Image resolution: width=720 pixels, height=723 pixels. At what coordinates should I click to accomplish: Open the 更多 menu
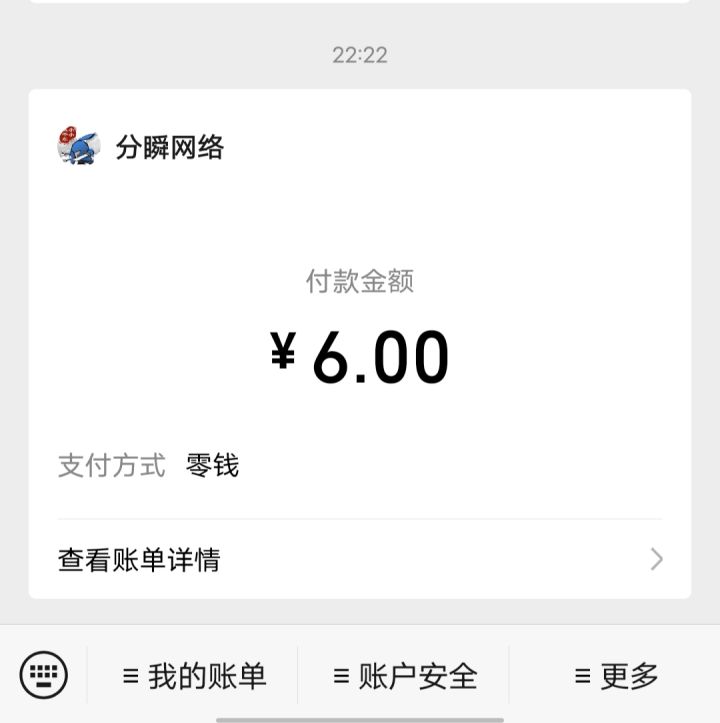616,676
